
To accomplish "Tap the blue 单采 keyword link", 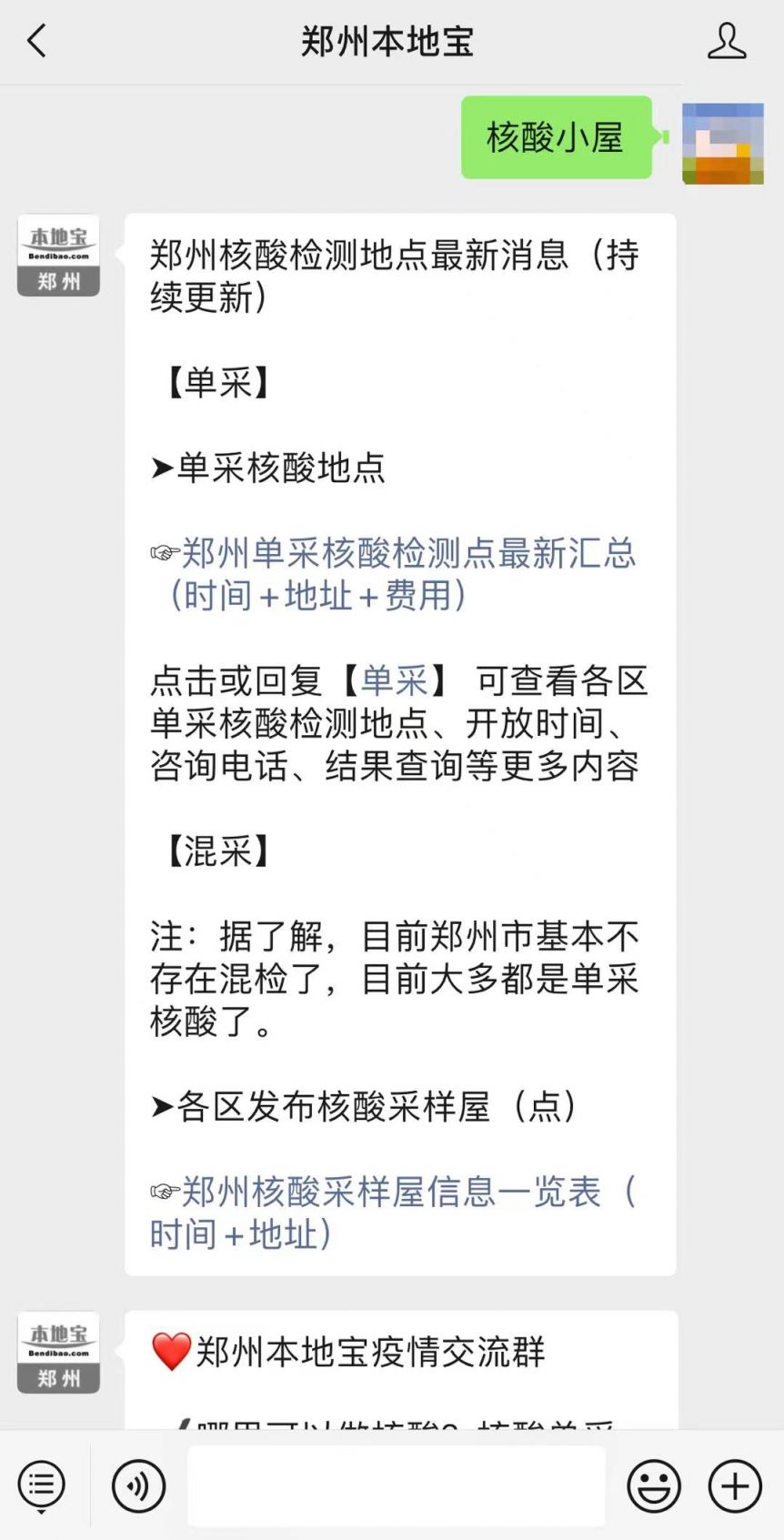I will pyautogui.click(x=394, y=680).
